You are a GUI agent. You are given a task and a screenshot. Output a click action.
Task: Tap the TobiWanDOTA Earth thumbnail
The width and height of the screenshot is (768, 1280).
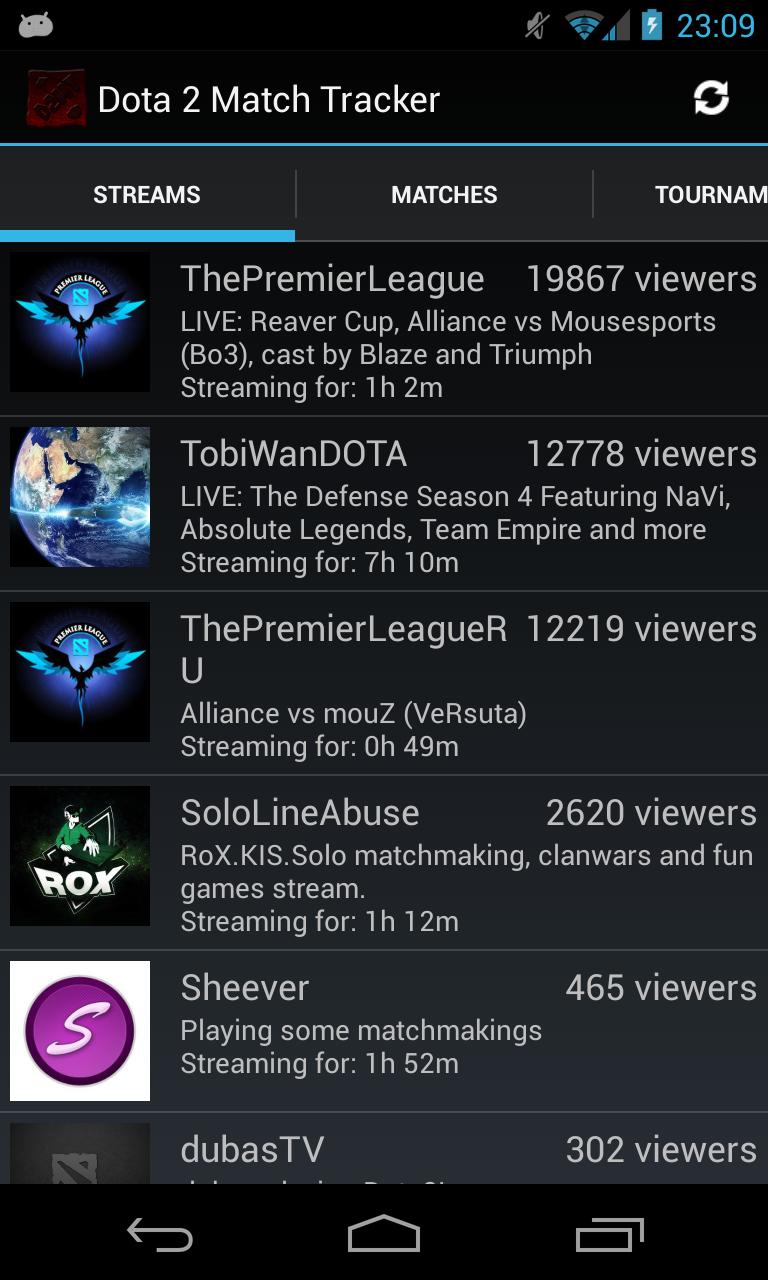[x=80, y=496]
